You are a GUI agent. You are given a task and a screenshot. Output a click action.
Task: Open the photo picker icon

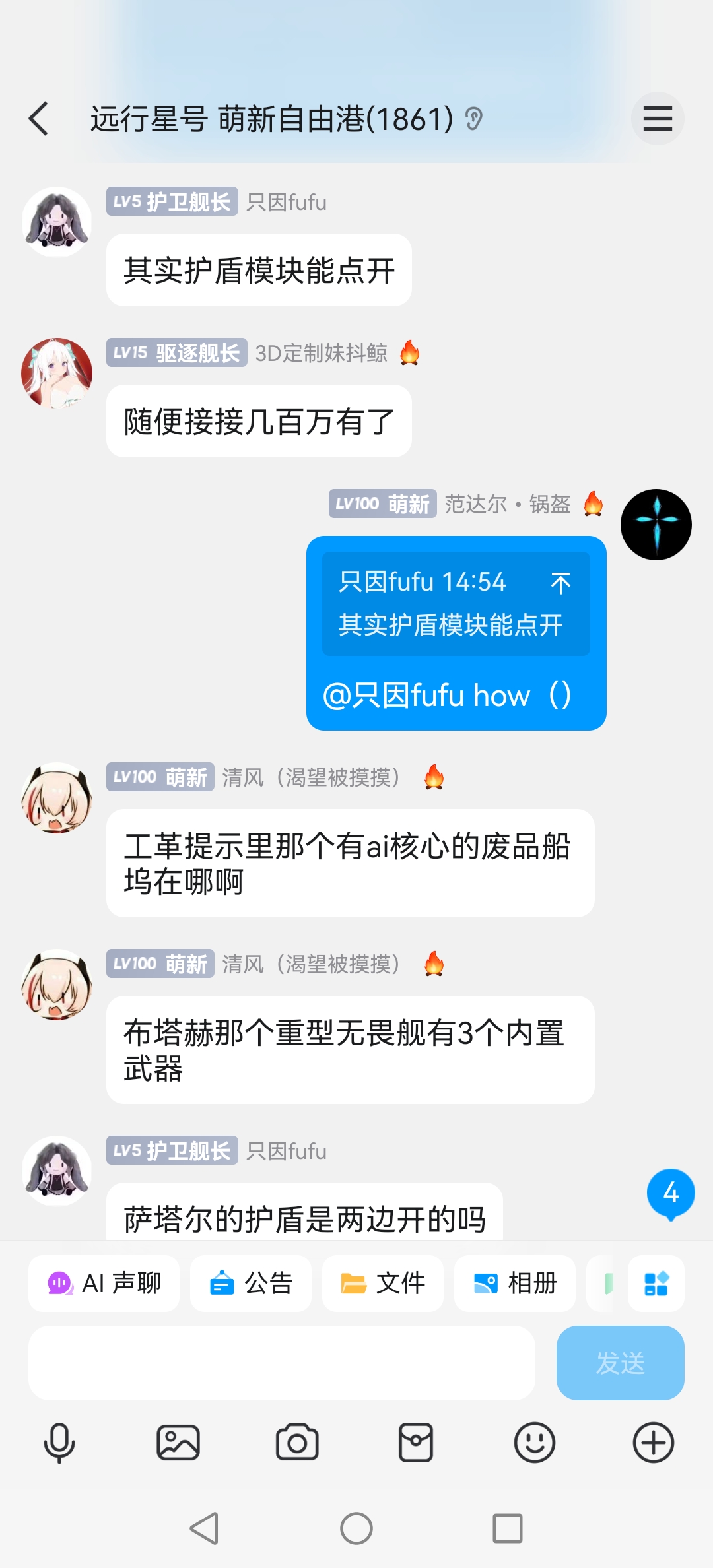click(178, 1443)
